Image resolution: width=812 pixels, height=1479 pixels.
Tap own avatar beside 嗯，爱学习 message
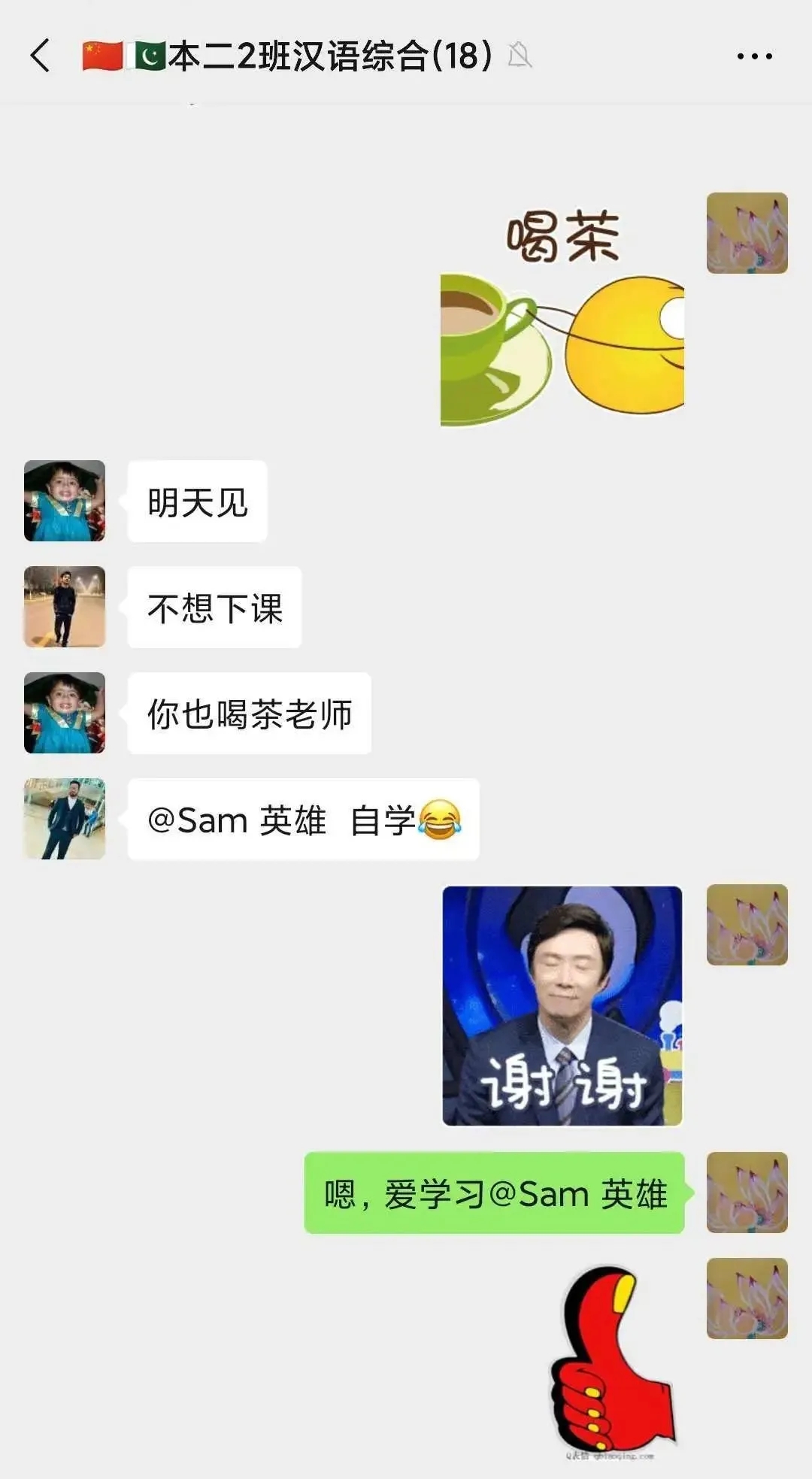point(747,1193)
